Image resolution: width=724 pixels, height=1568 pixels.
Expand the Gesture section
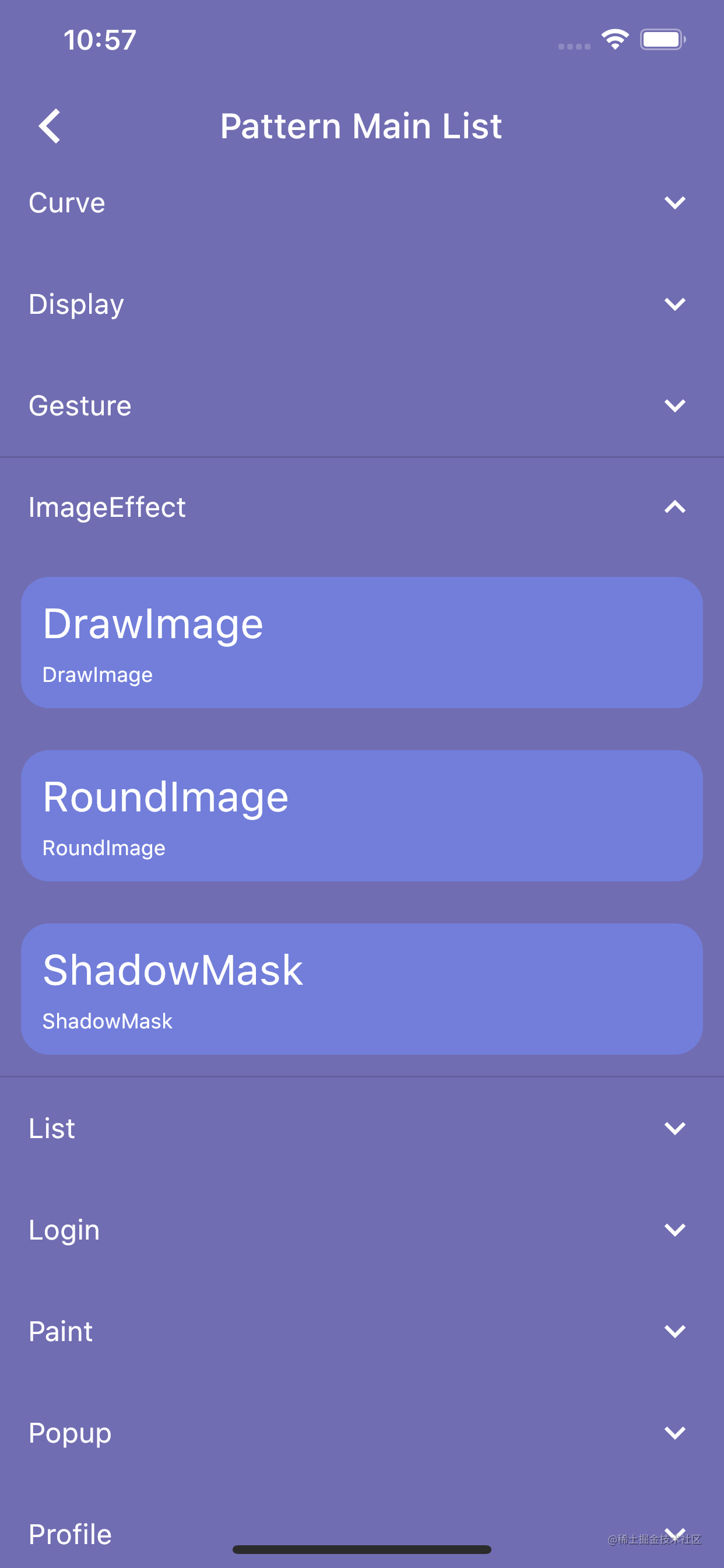[x=362, y=405]
